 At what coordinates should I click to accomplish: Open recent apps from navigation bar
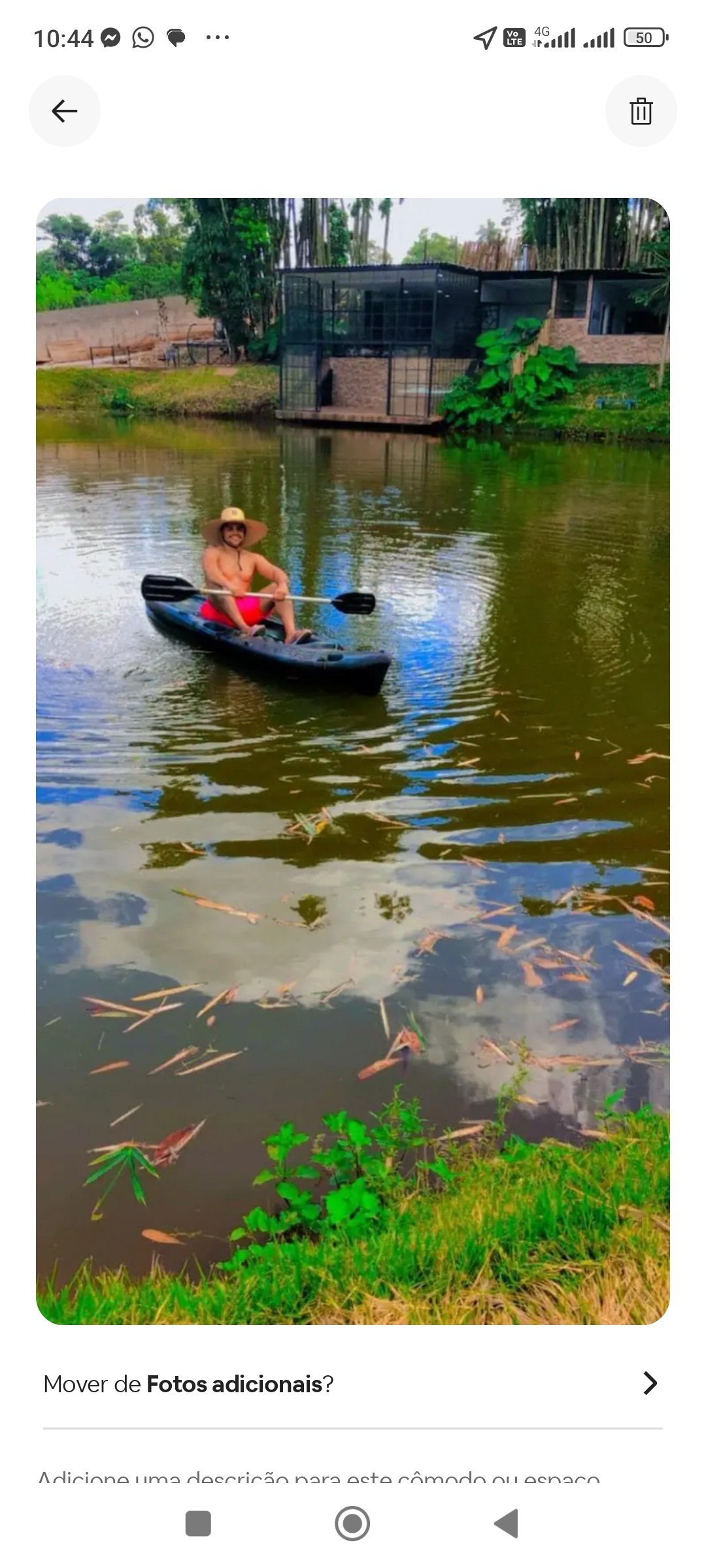point(198,1524)
